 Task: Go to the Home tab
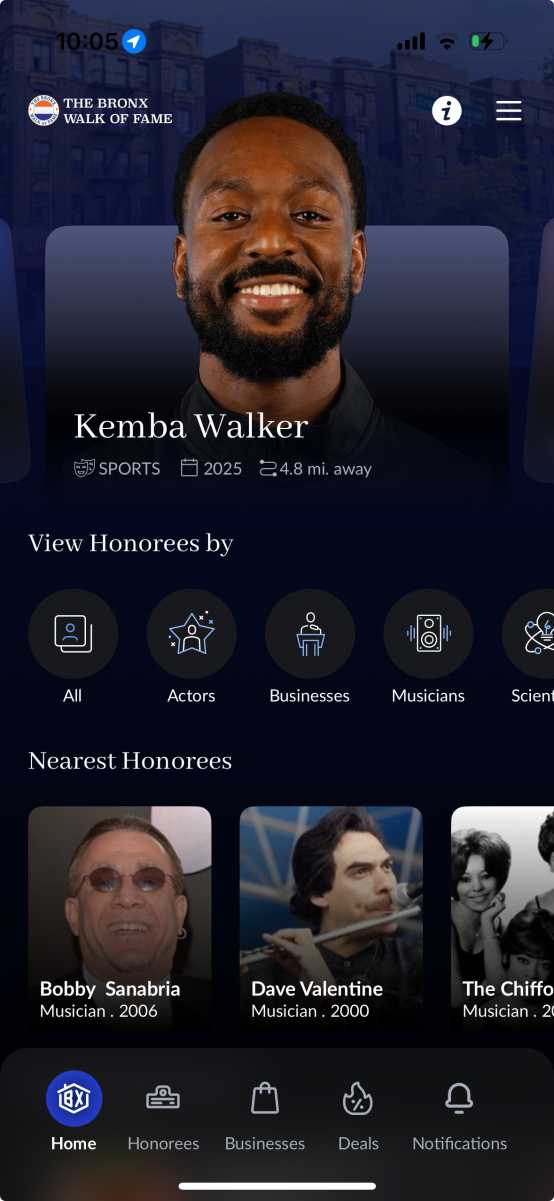click(x=74, y=1112)
